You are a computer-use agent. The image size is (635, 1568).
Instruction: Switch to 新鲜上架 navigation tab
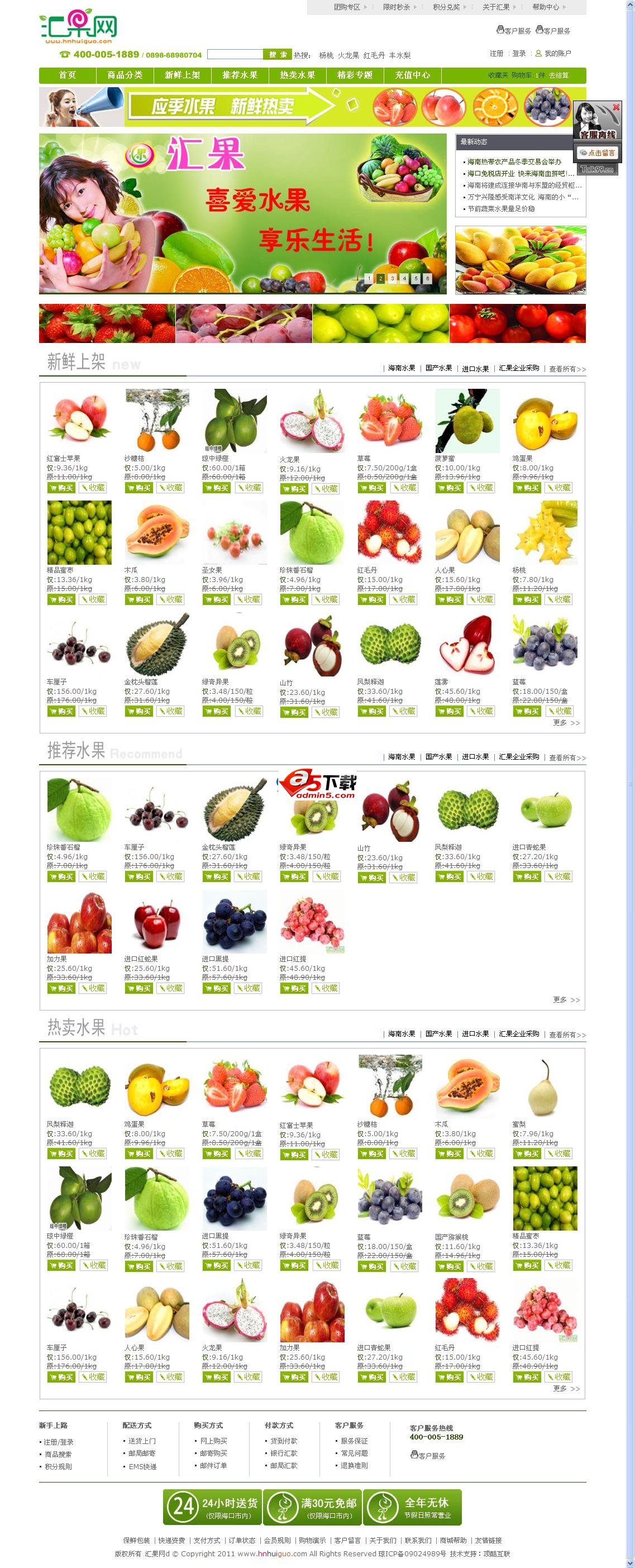[182, 75]
